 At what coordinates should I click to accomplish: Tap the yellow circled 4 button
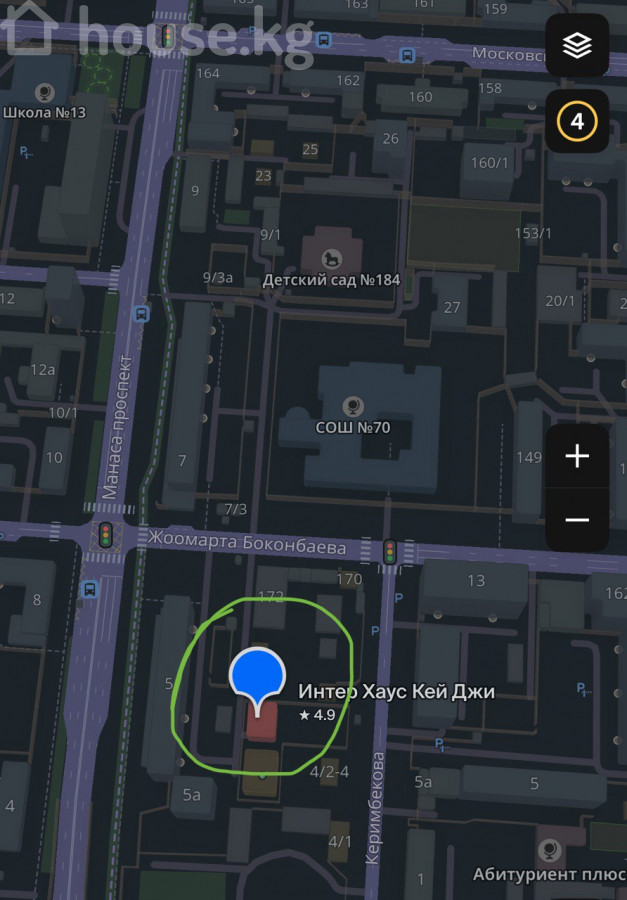click(x=577, y=122)
